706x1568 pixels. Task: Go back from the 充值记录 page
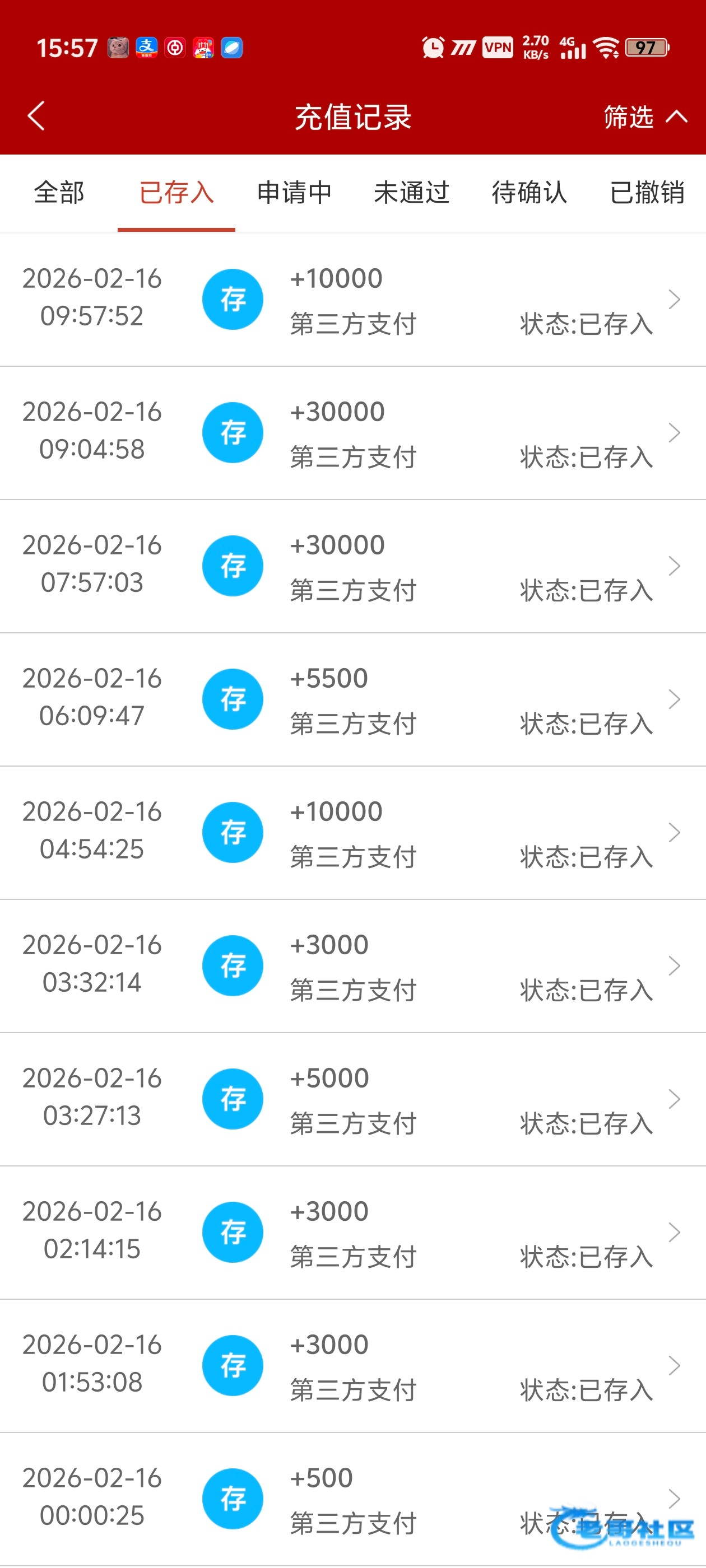pyautogui.click(x=36, y=116)
